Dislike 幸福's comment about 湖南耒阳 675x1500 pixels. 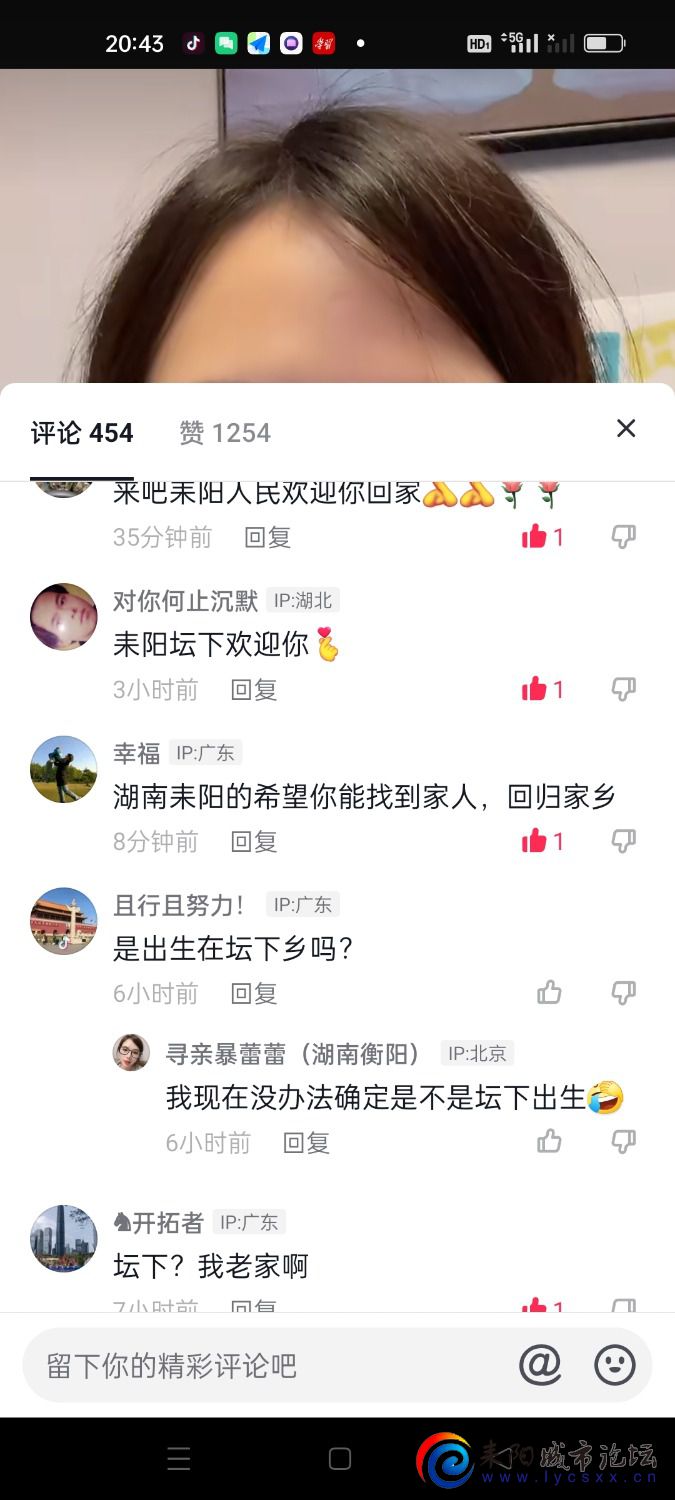click(x=624, y=841)
